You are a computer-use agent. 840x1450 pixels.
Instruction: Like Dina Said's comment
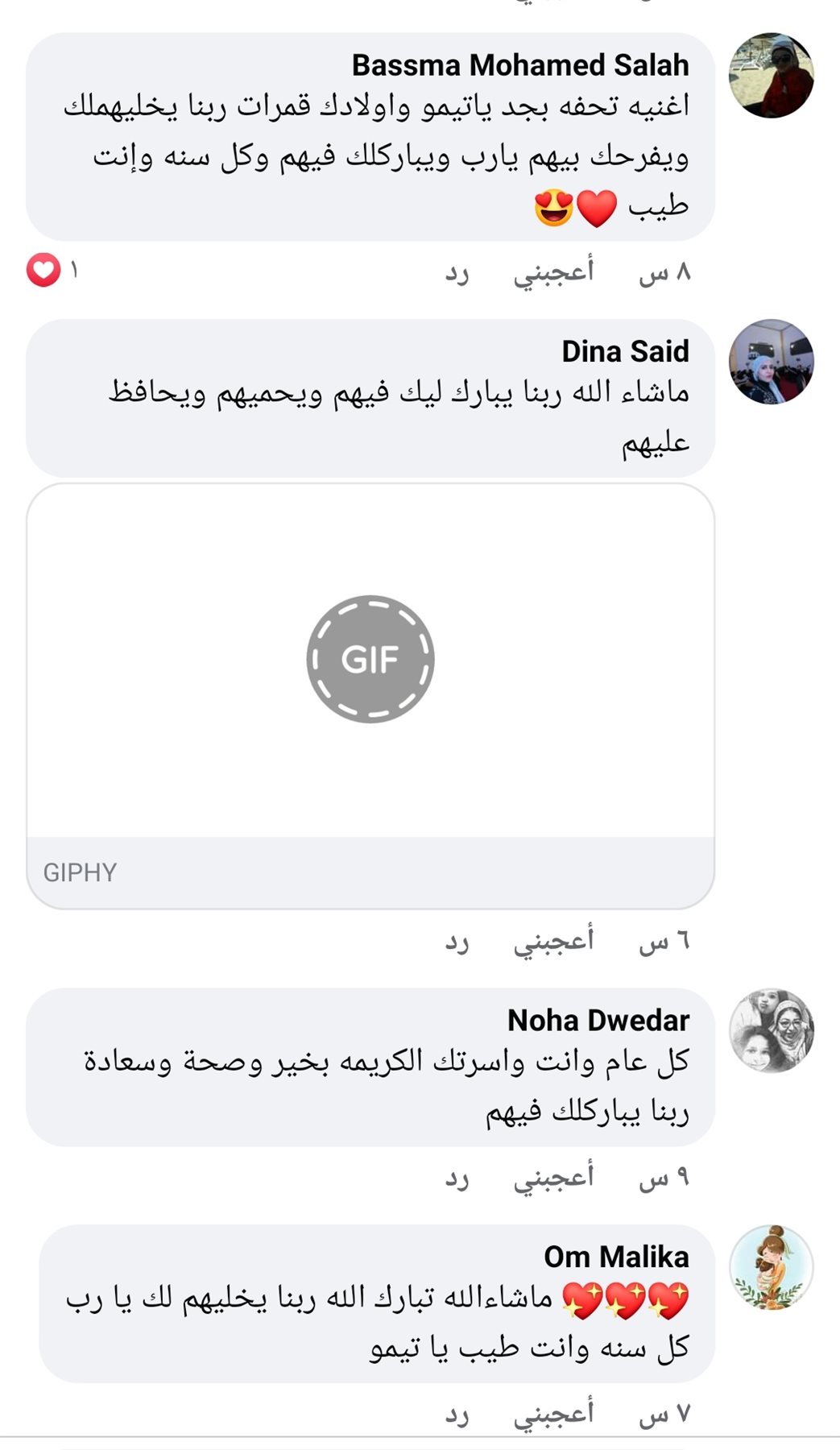[554, 941]
